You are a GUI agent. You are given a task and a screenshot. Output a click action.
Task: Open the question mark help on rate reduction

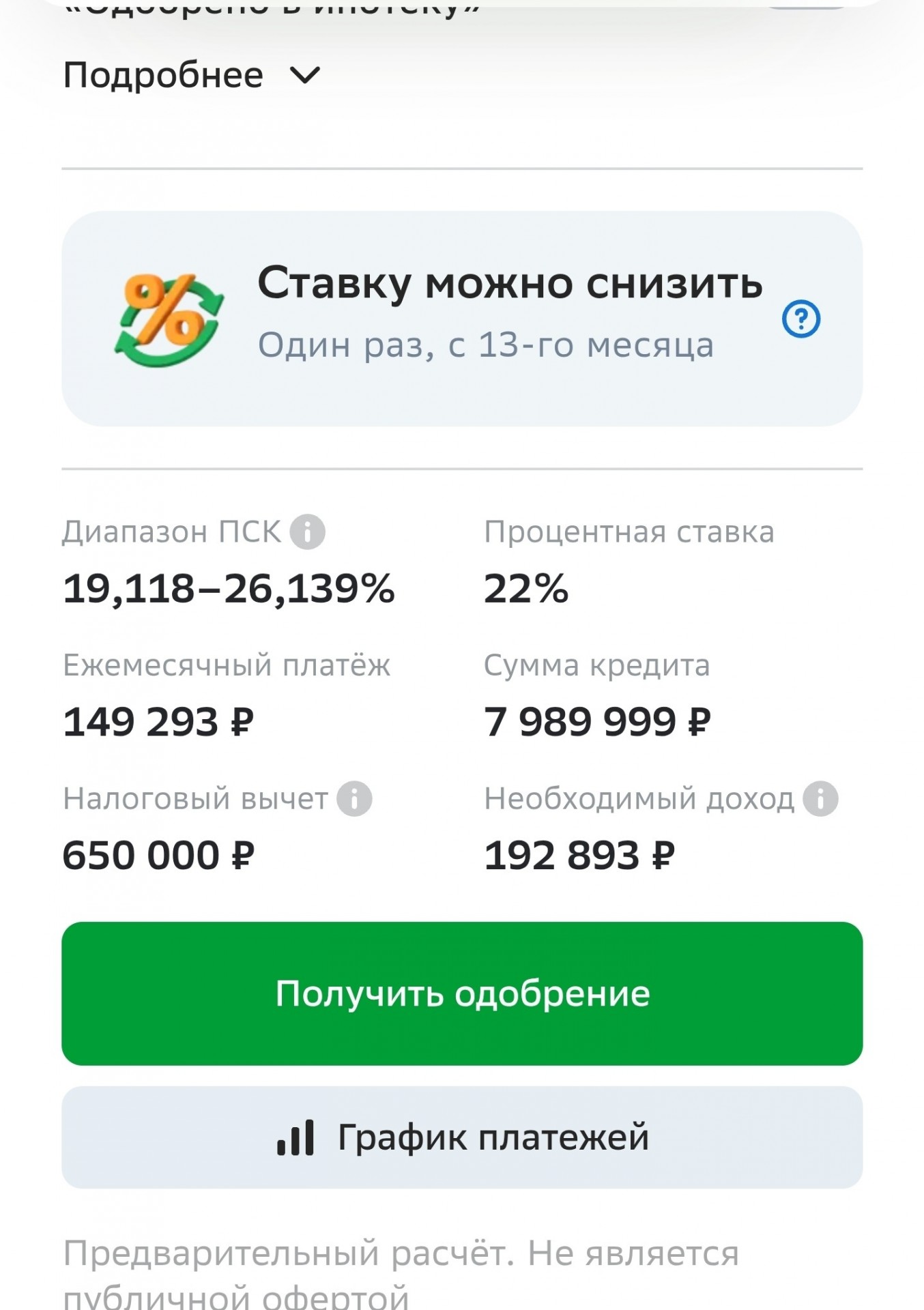point(800,319)
